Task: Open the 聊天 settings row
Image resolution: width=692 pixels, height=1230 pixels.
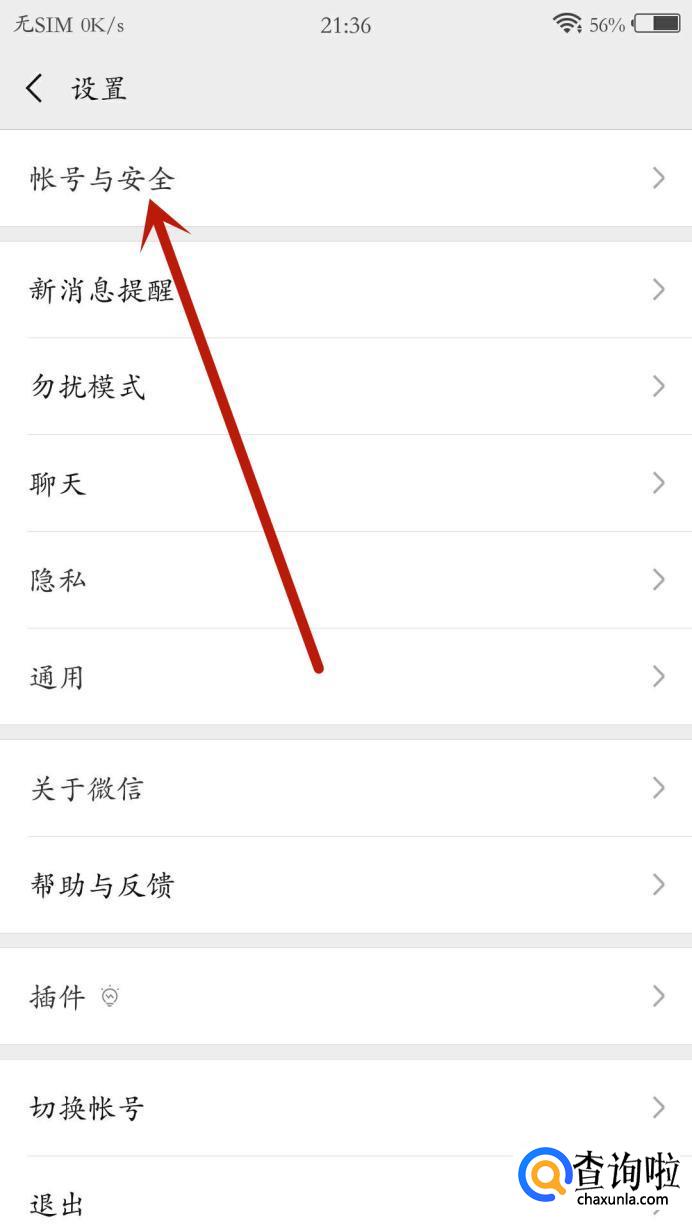Action: [345, 483]
